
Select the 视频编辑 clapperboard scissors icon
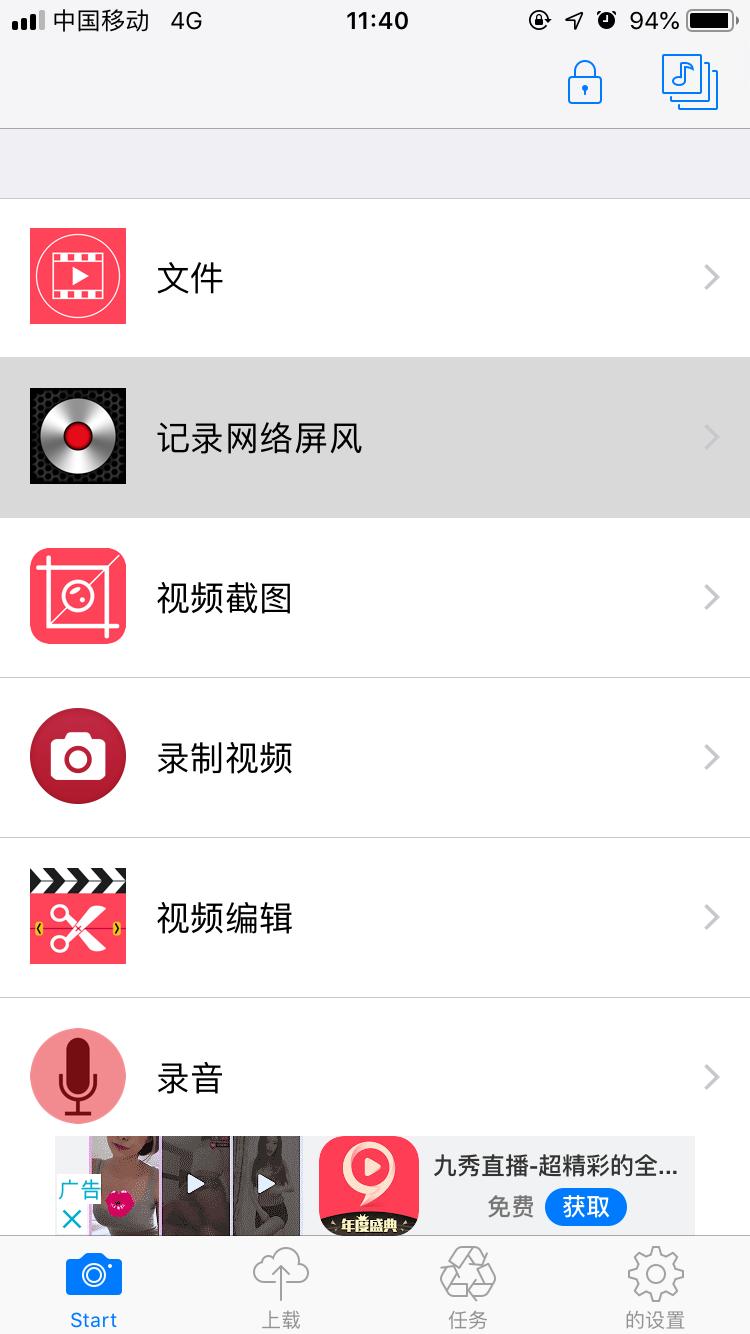(78, 917)
